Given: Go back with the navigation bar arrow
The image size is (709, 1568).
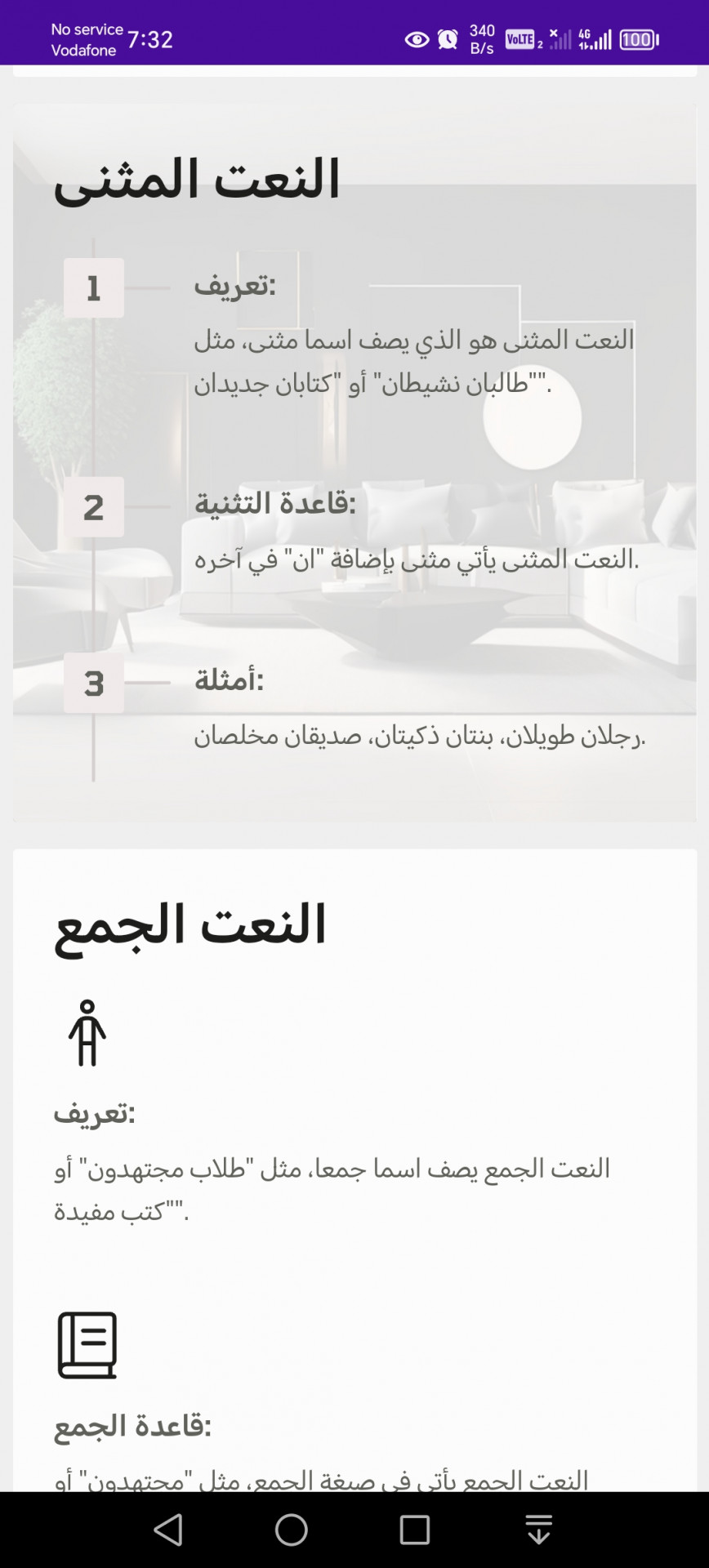Looking at the screenshot, I should pos(168,1530).
